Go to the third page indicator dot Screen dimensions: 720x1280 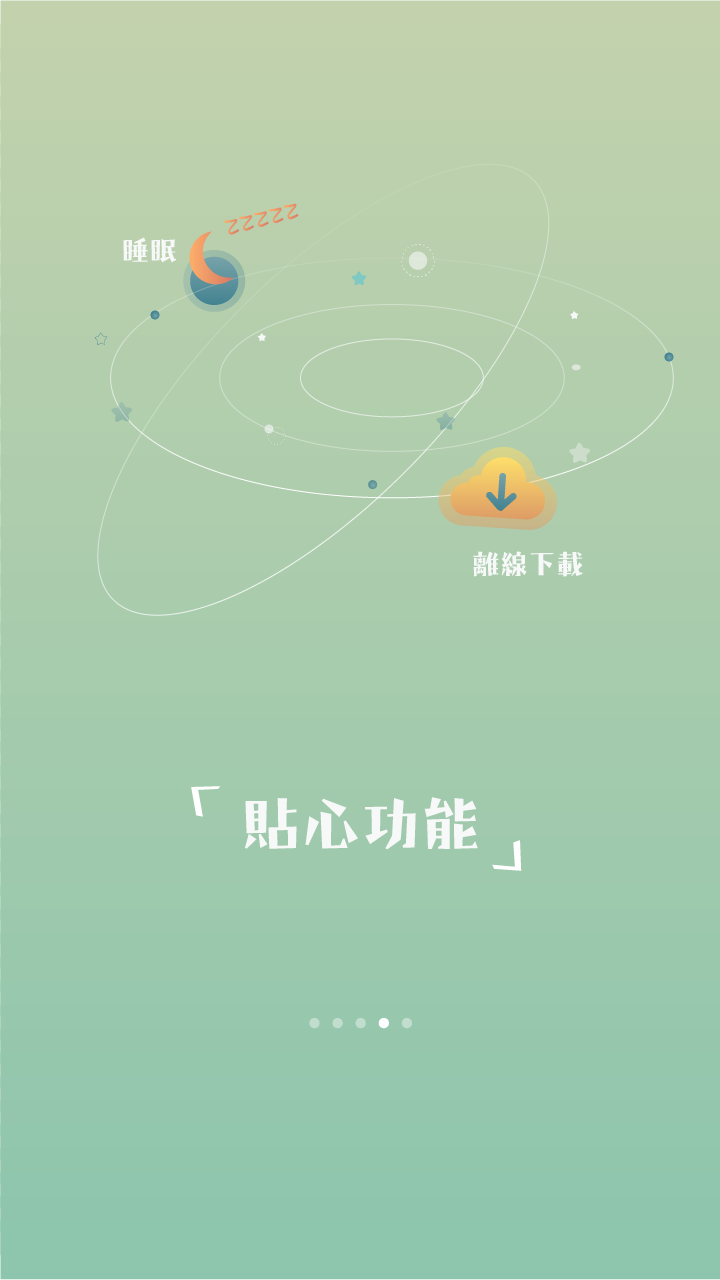pyautogui.click(x=361, y=1023)
